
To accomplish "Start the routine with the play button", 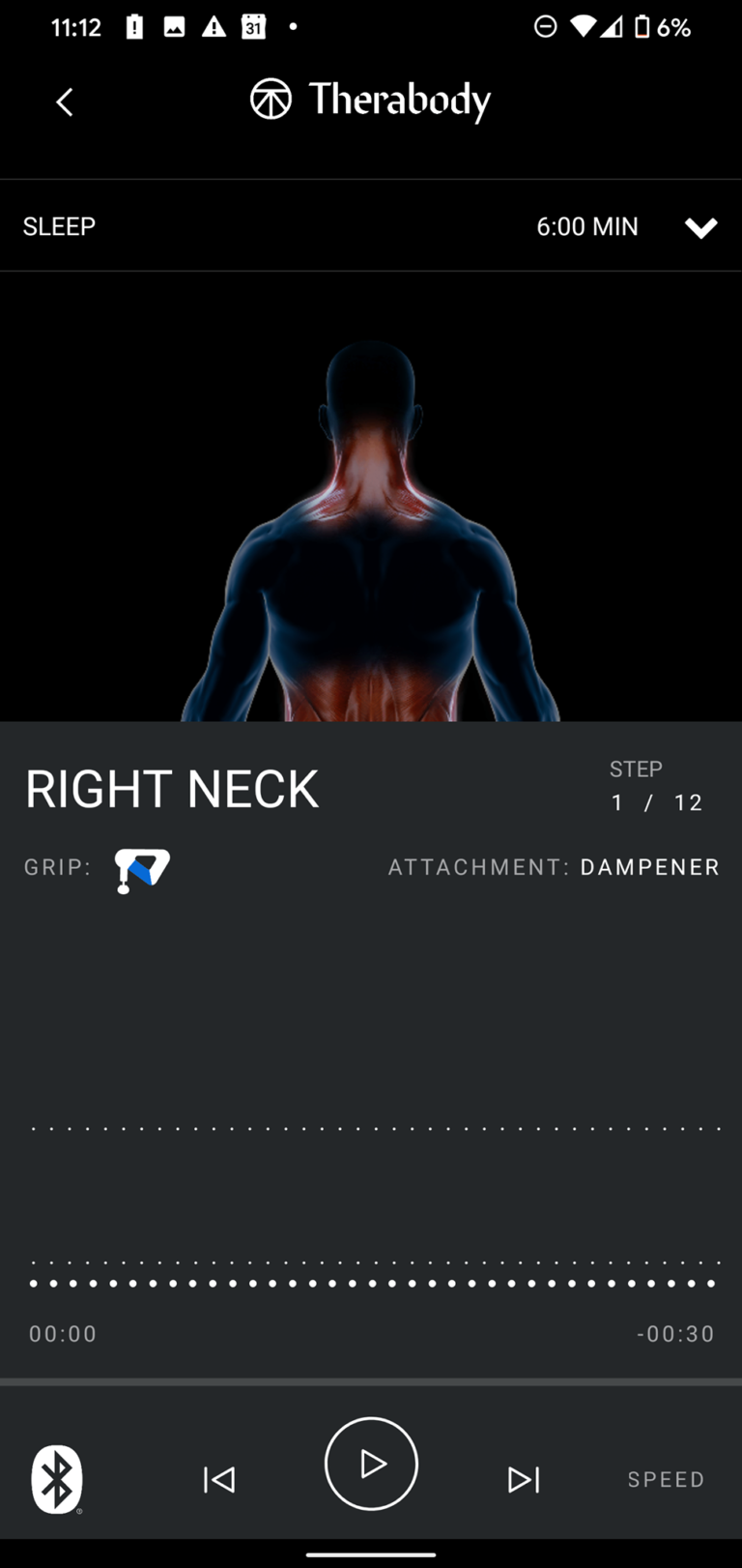I will point(371,1464).
